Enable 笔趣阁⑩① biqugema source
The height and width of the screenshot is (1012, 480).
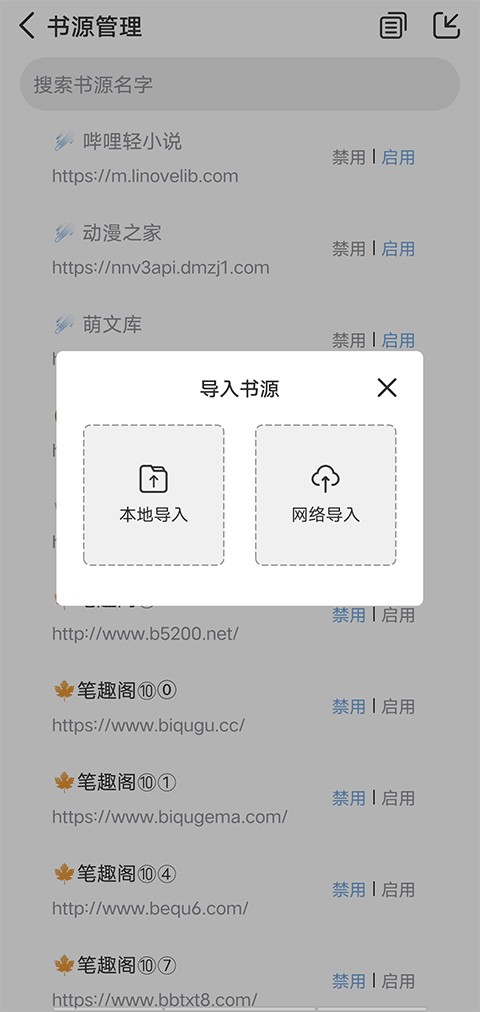[x=398, y=799]
